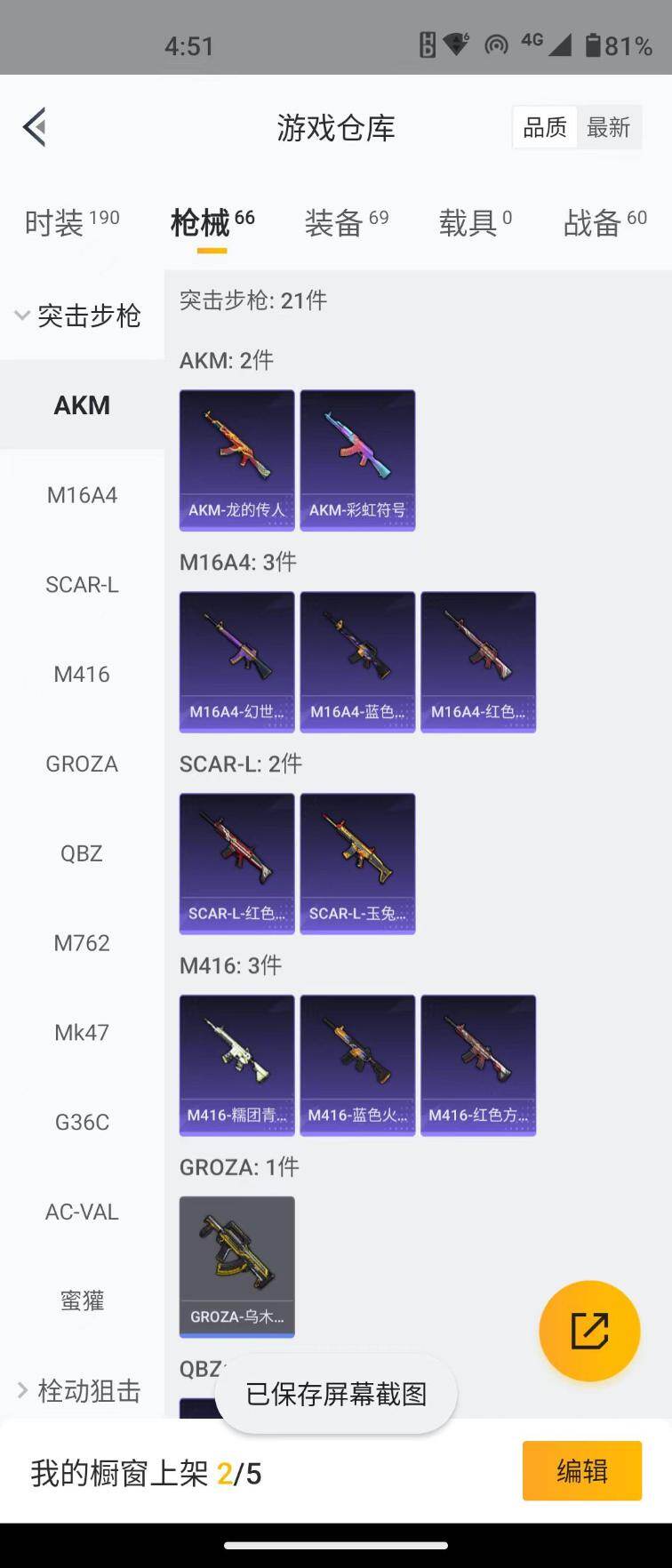This screenshot has height=1568, width=672.
Task: Open the 战备 tab
Action: 604,222
